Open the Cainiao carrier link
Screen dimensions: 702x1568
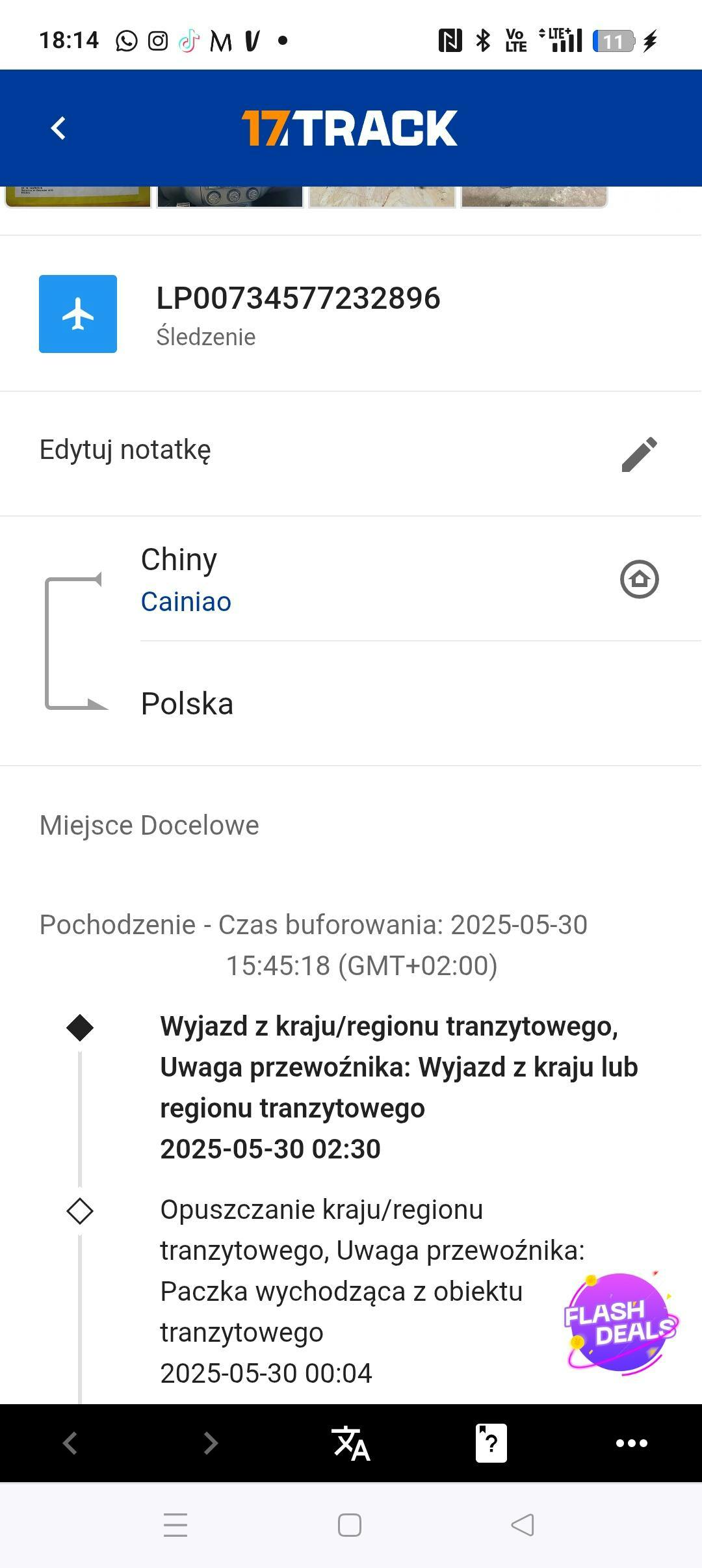186,602
